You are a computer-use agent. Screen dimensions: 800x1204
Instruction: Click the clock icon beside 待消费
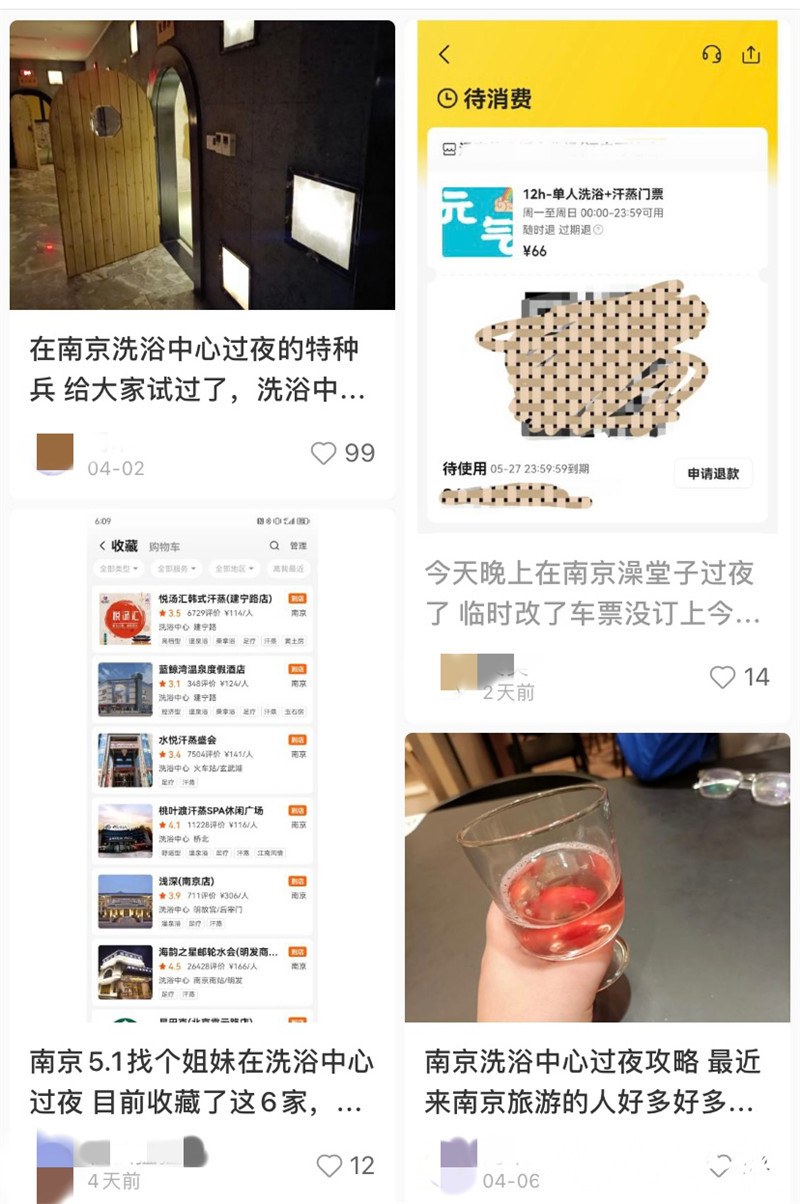pyautogui.click(x=447, y=97)
